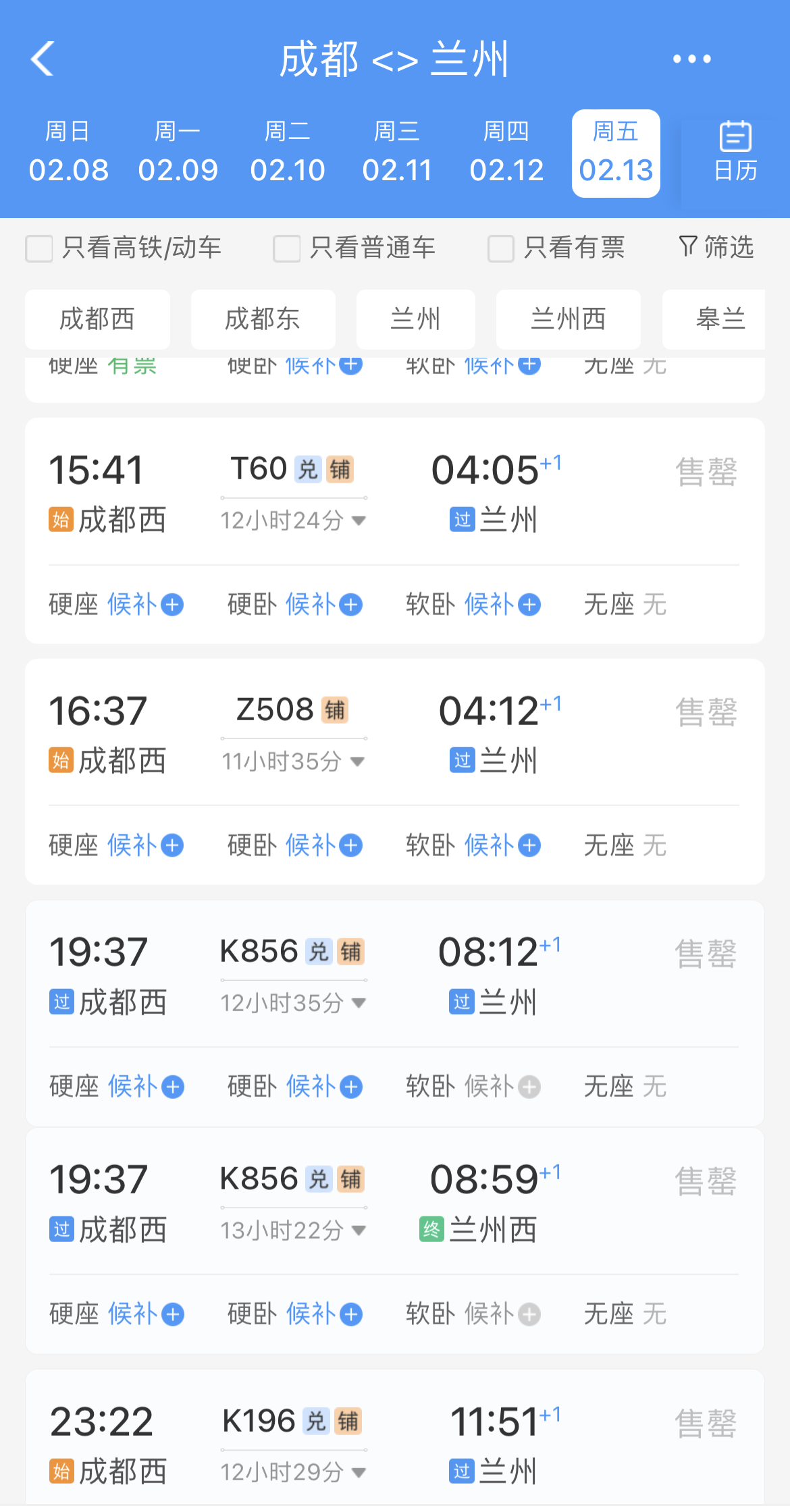Filter by 成都西 station chip
Viewport: 790px width, 1512px height.
pos(97,319)
